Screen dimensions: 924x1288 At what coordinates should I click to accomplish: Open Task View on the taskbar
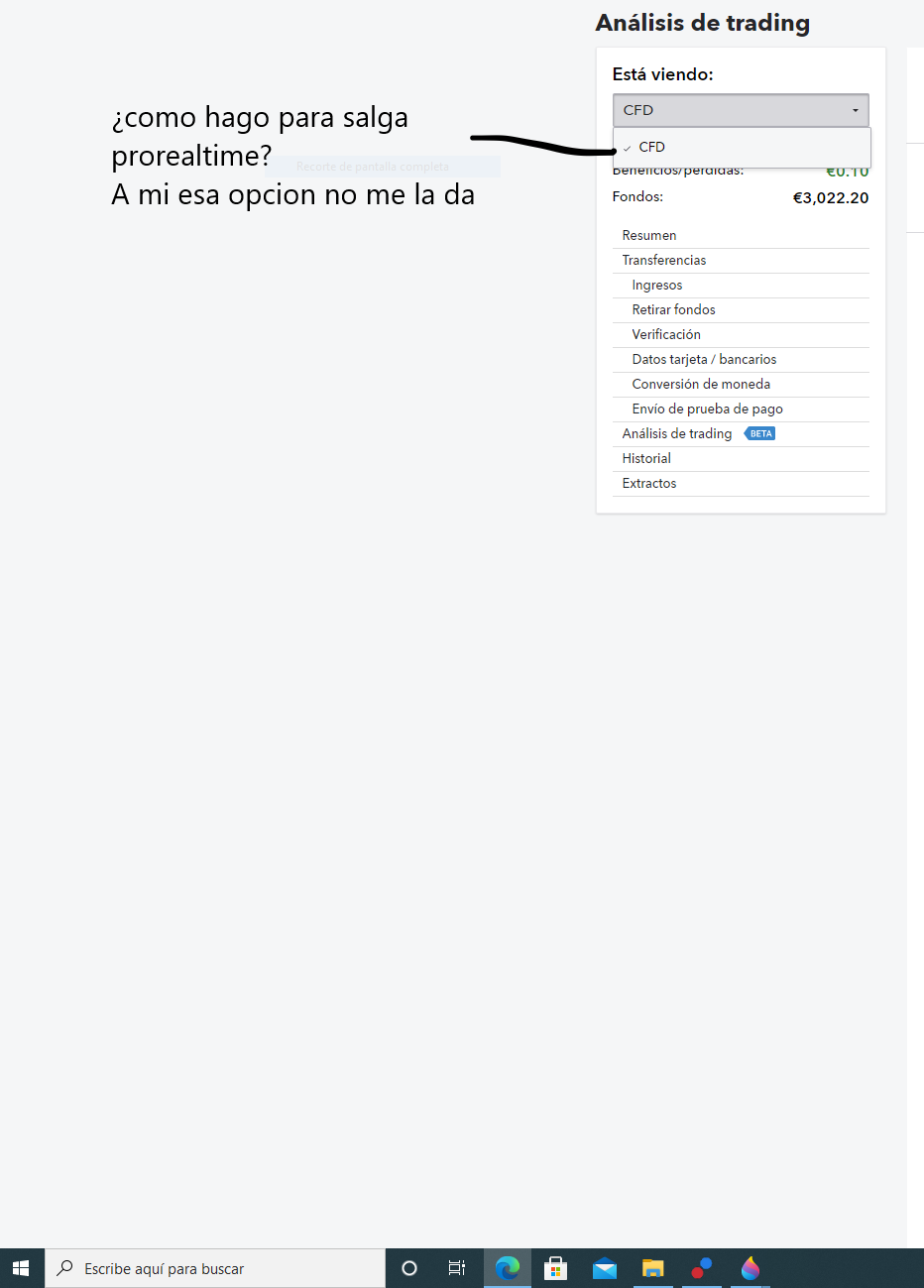[457, 1268]
